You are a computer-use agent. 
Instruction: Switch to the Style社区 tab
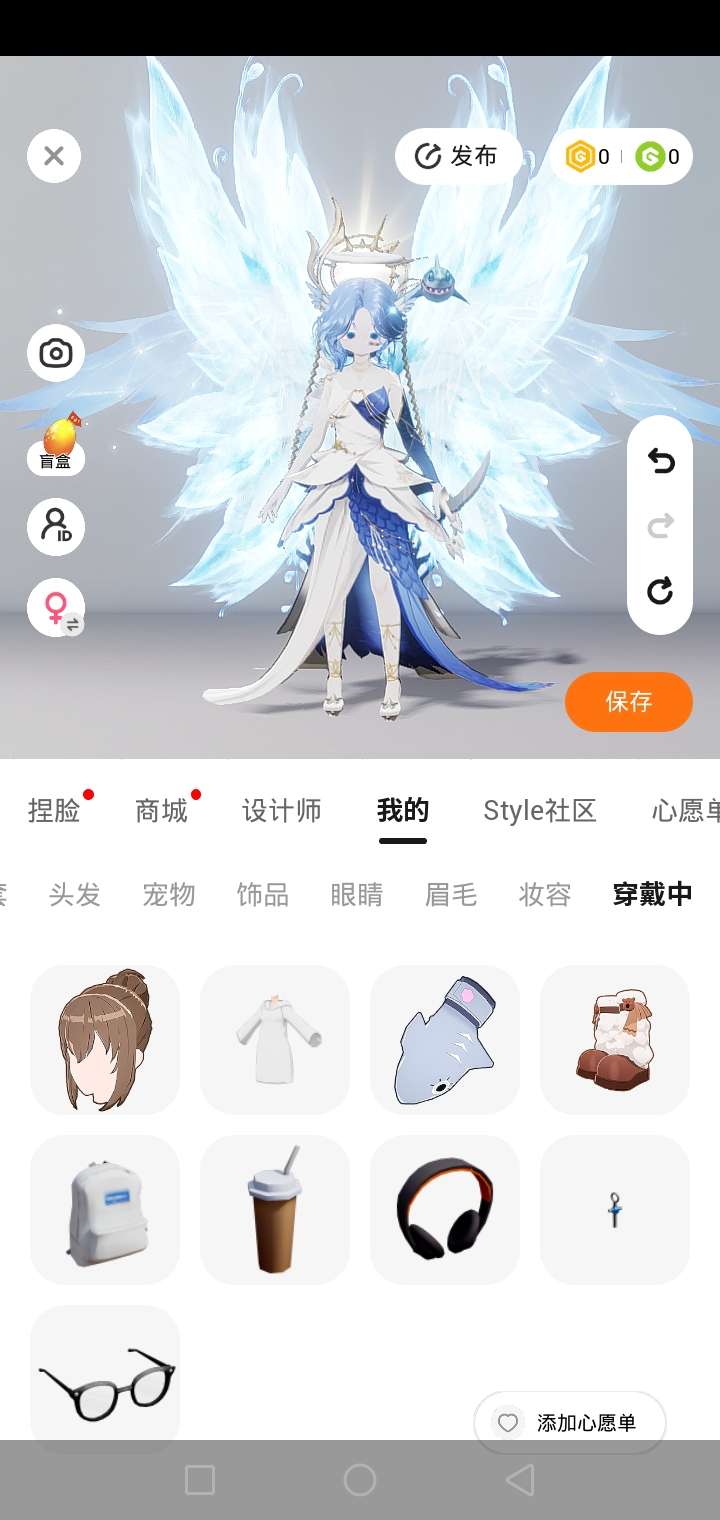point(540,811)
